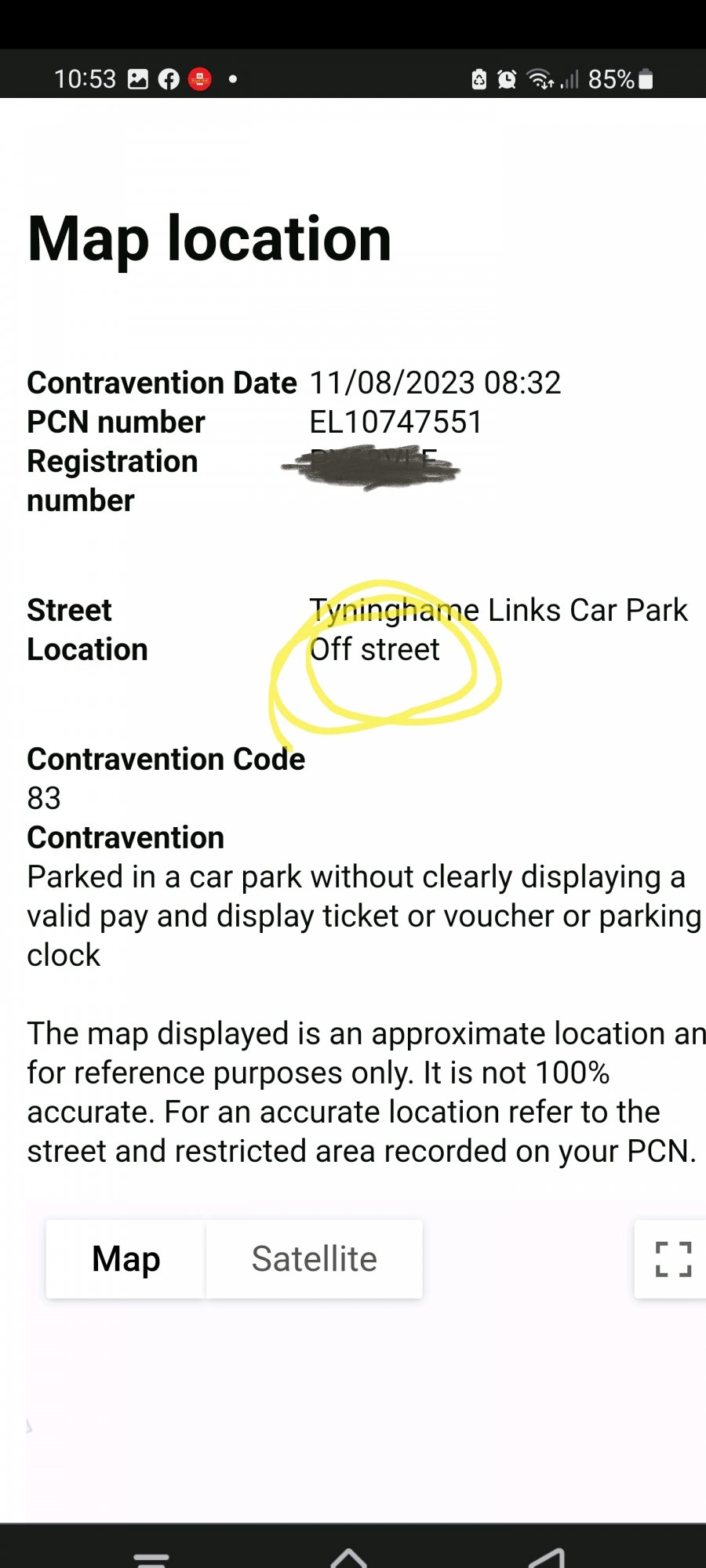Switch to the Map view
Viewport: 706px width, 1568px height.
pyautogui.click(x=126, y=1258)
